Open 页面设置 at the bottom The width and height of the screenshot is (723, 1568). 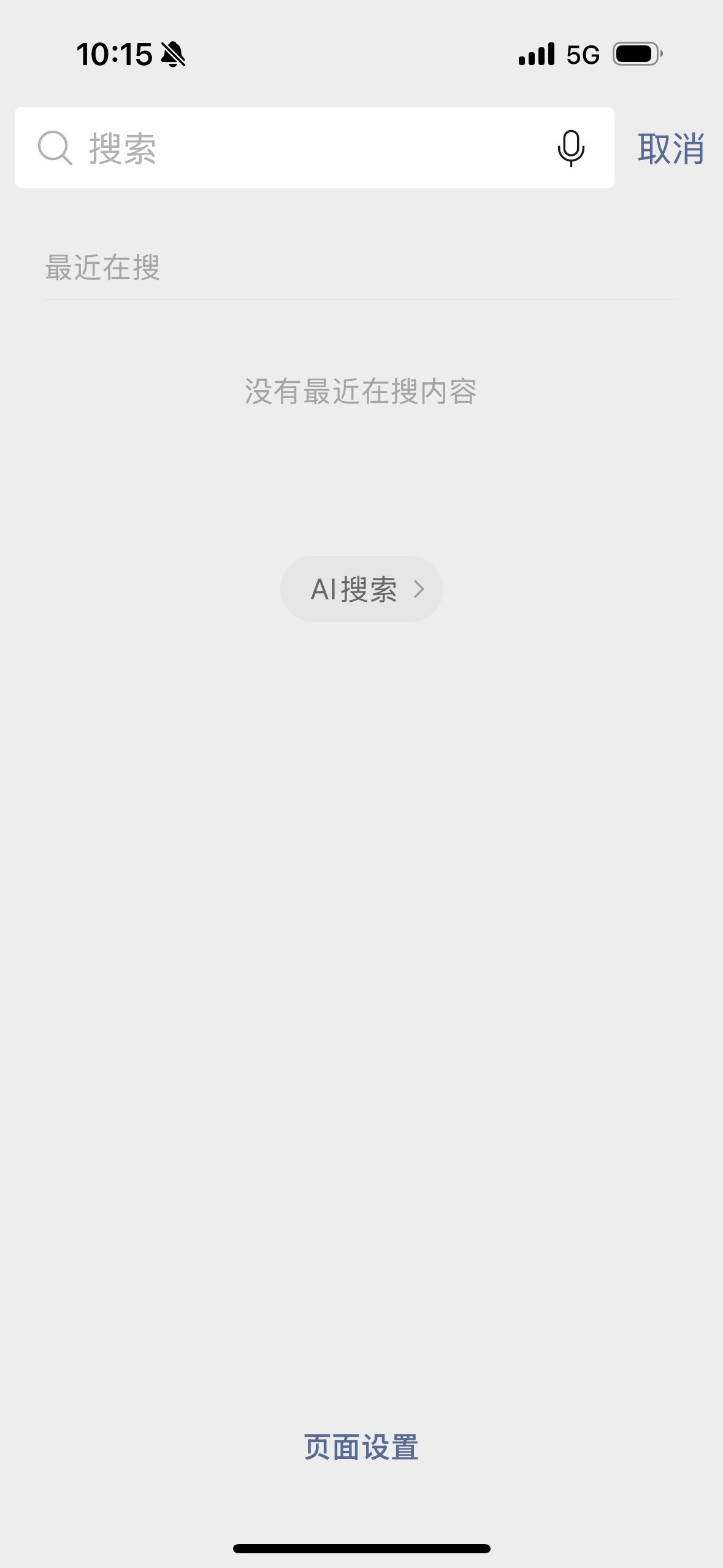361,1447
